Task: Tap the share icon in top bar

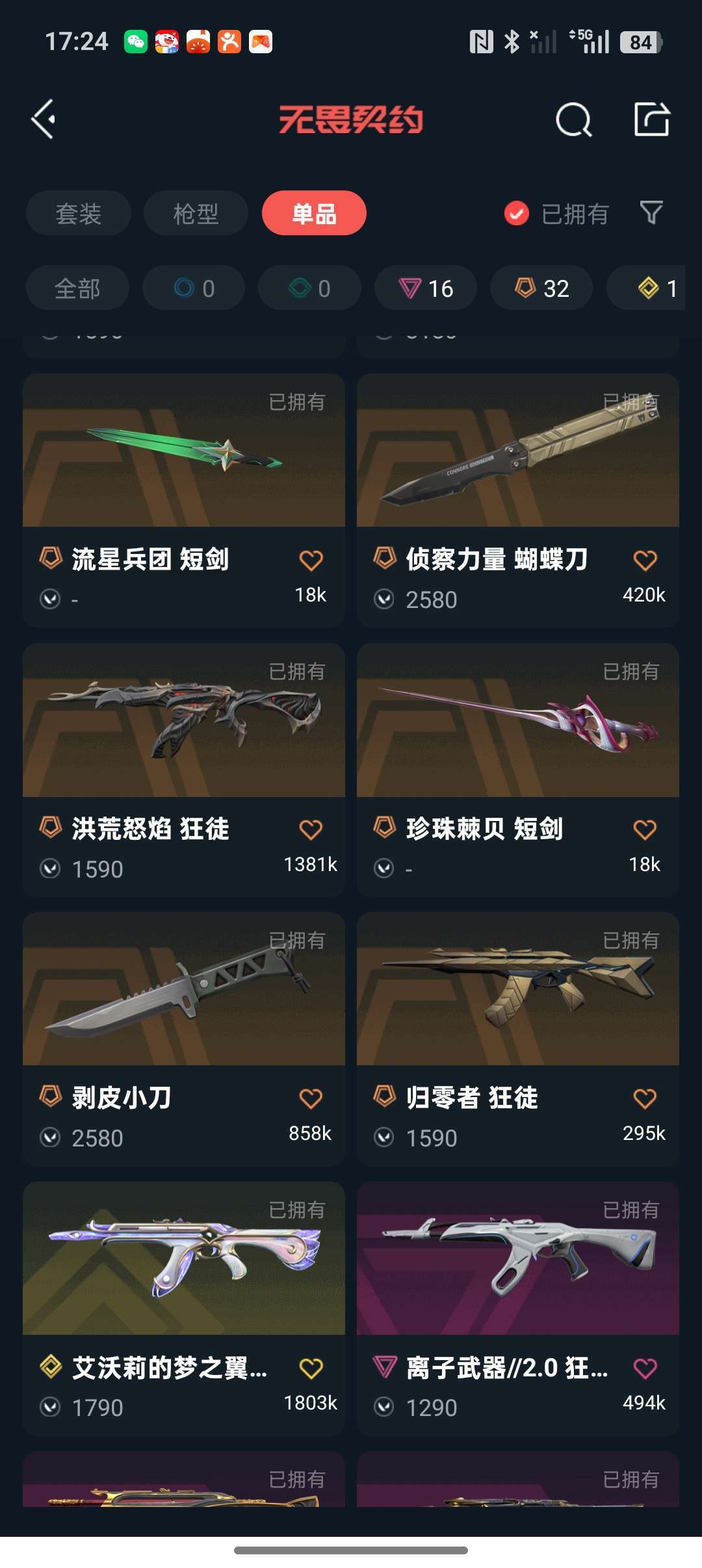Action: [653, 119]
